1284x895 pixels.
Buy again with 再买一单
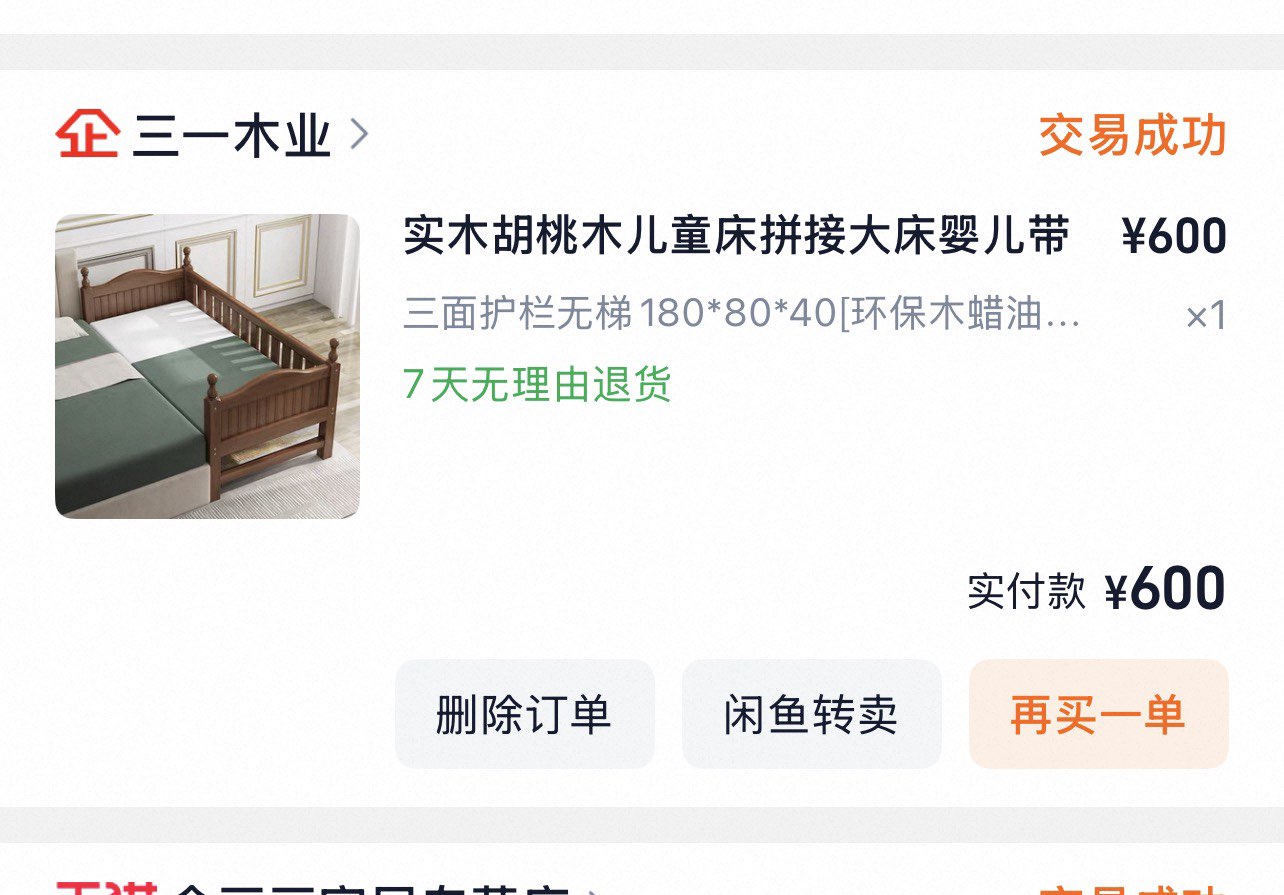1098,714
